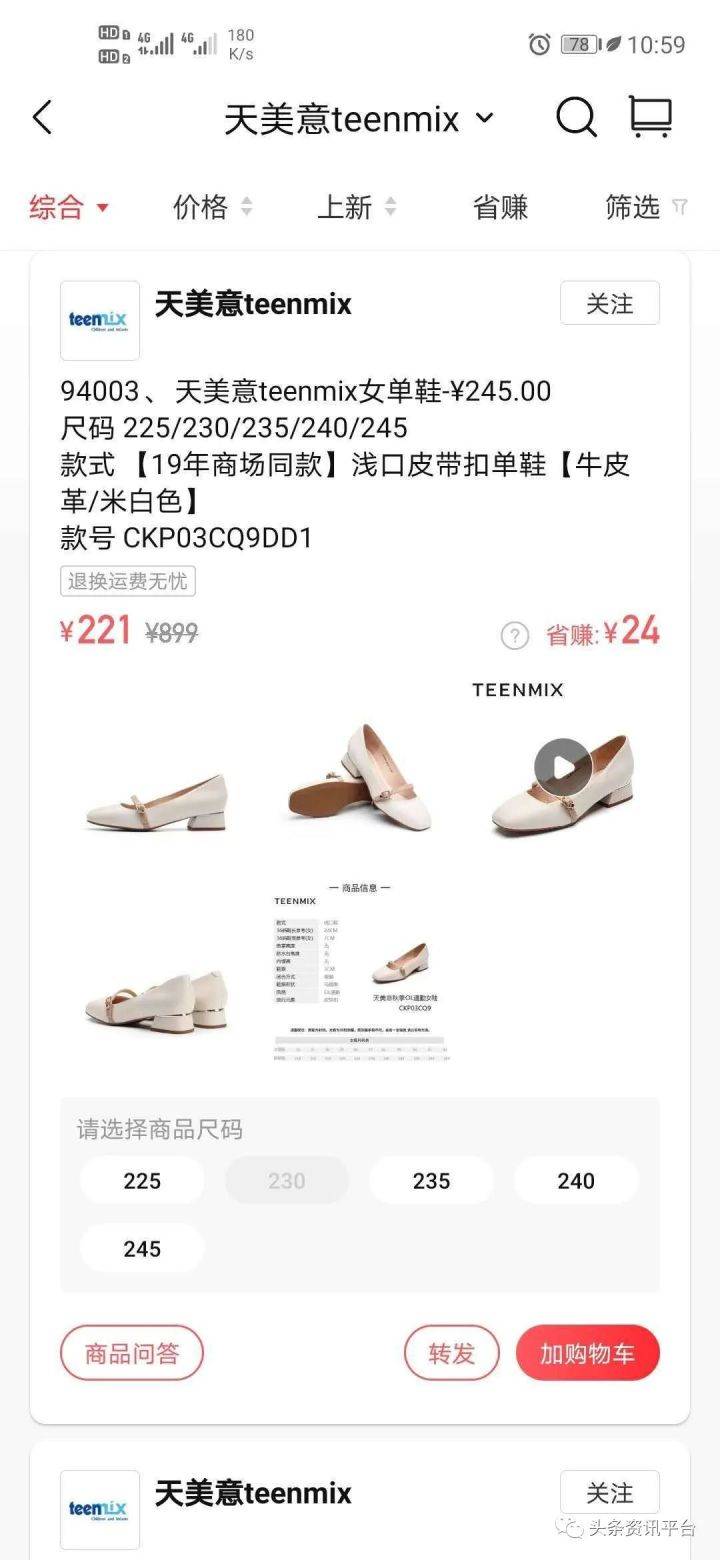This screenshot has height=1560, width=720.
Task: Select size 245
Action: pos(142,1249)
